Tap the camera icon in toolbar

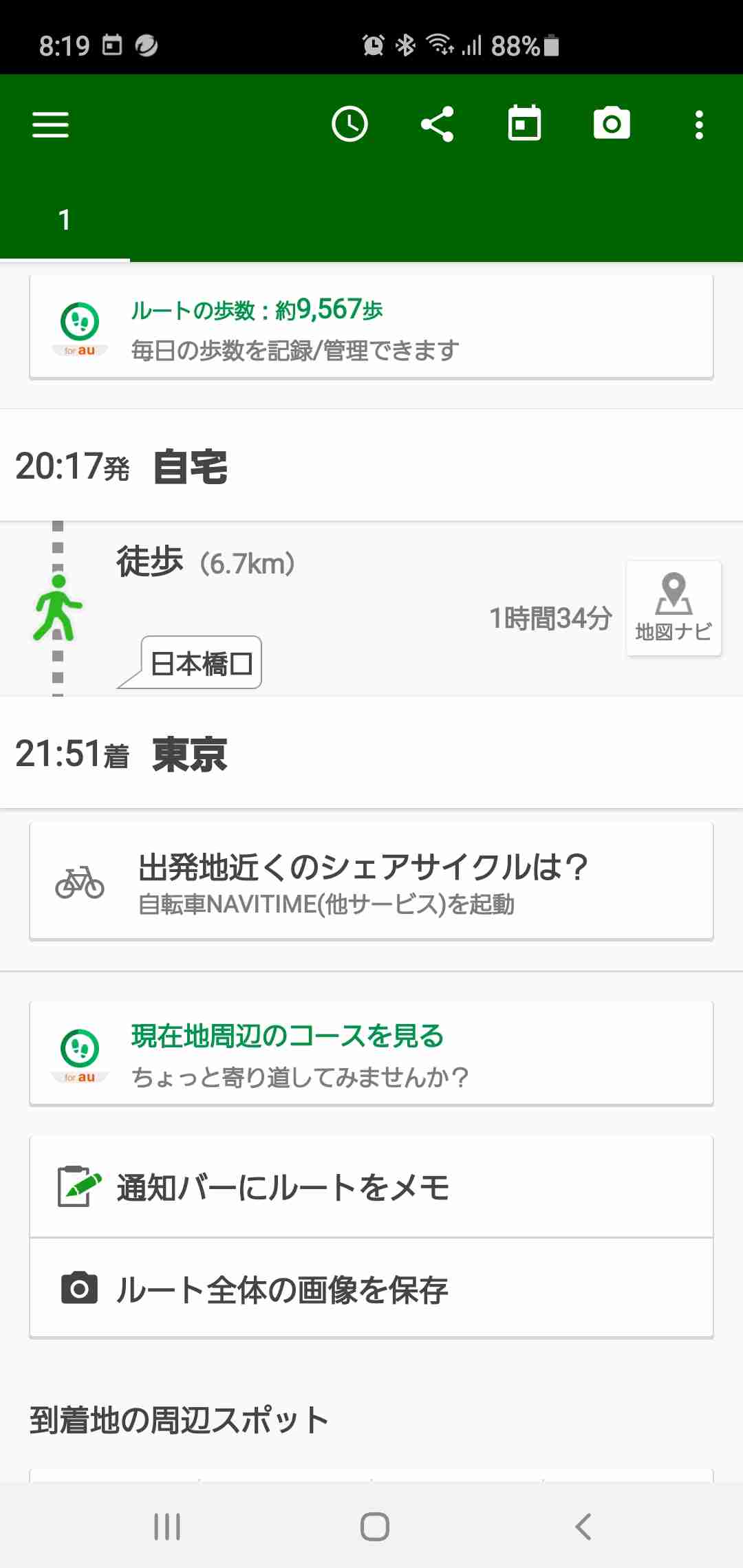point(612,124)
